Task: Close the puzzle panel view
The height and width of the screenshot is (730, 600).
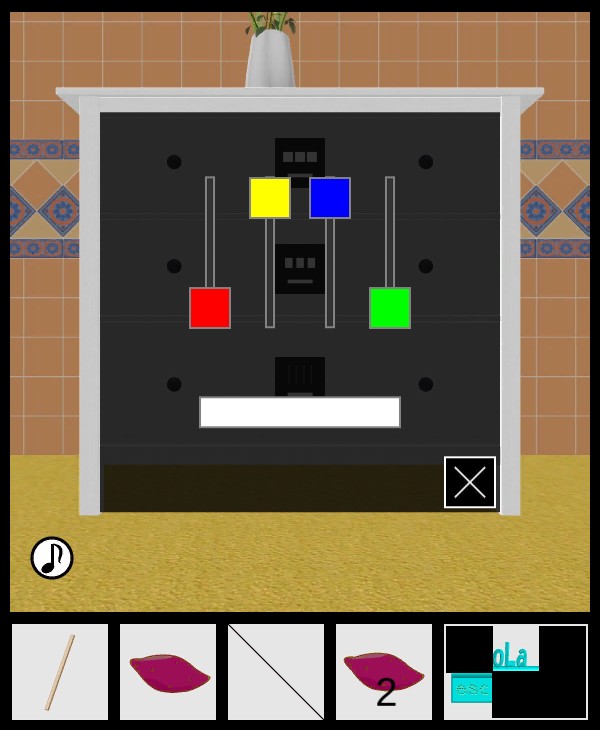Action: click(470, 482)
